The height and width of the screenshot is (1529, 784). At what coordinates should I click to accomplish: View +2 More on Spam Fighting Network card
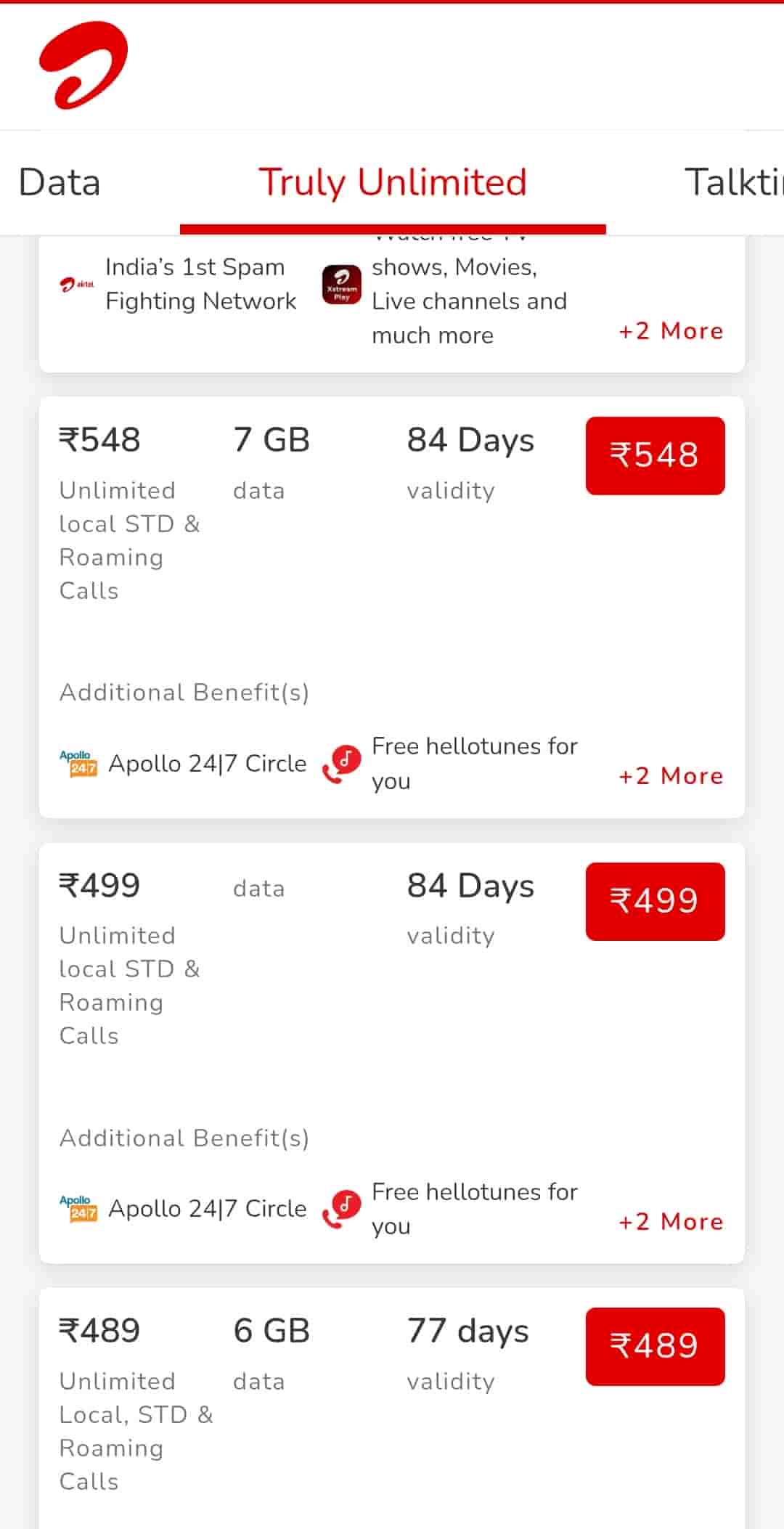tap(671, 331)
